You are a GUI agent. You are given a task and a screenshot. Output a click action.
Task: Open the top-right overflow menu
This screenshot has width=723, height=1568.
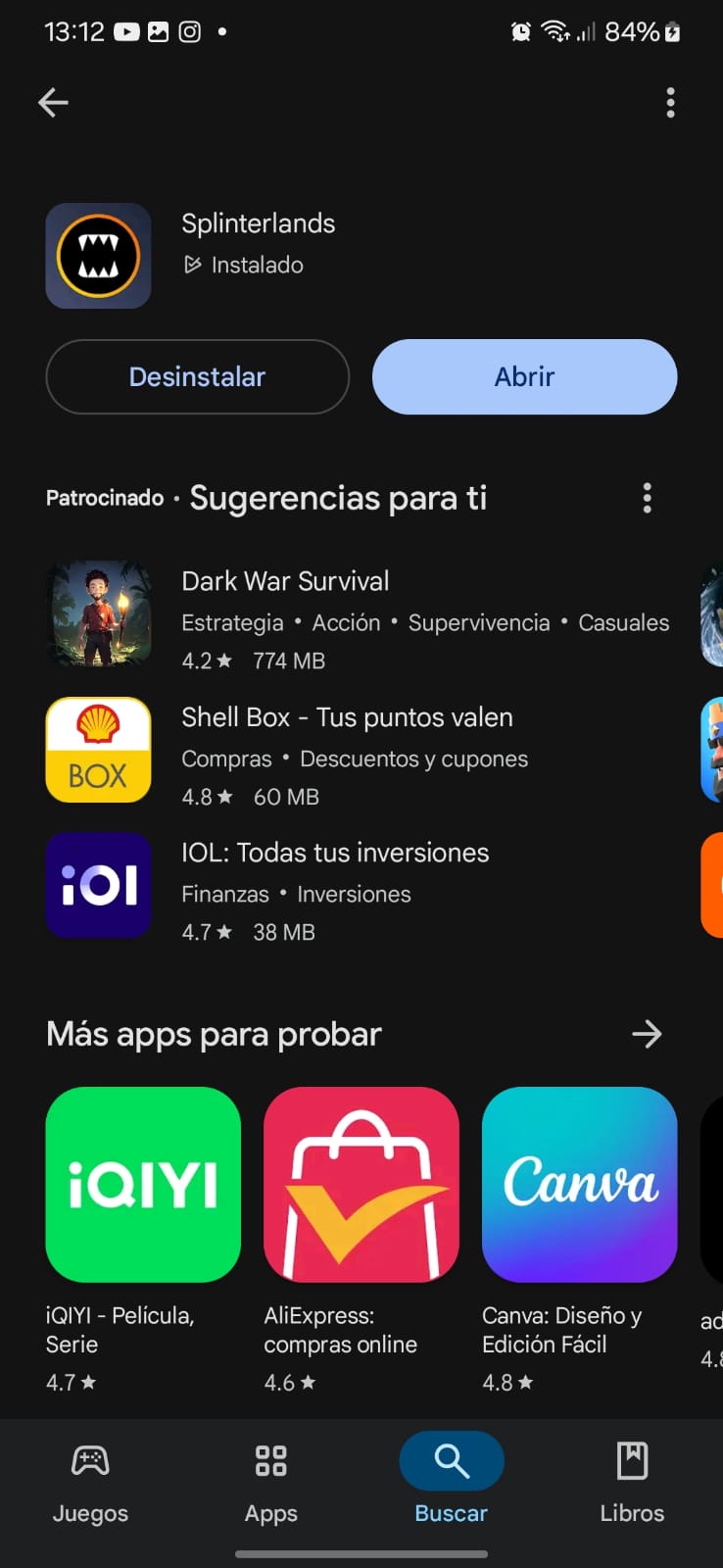pyautogui.click(x=670, y=102)
